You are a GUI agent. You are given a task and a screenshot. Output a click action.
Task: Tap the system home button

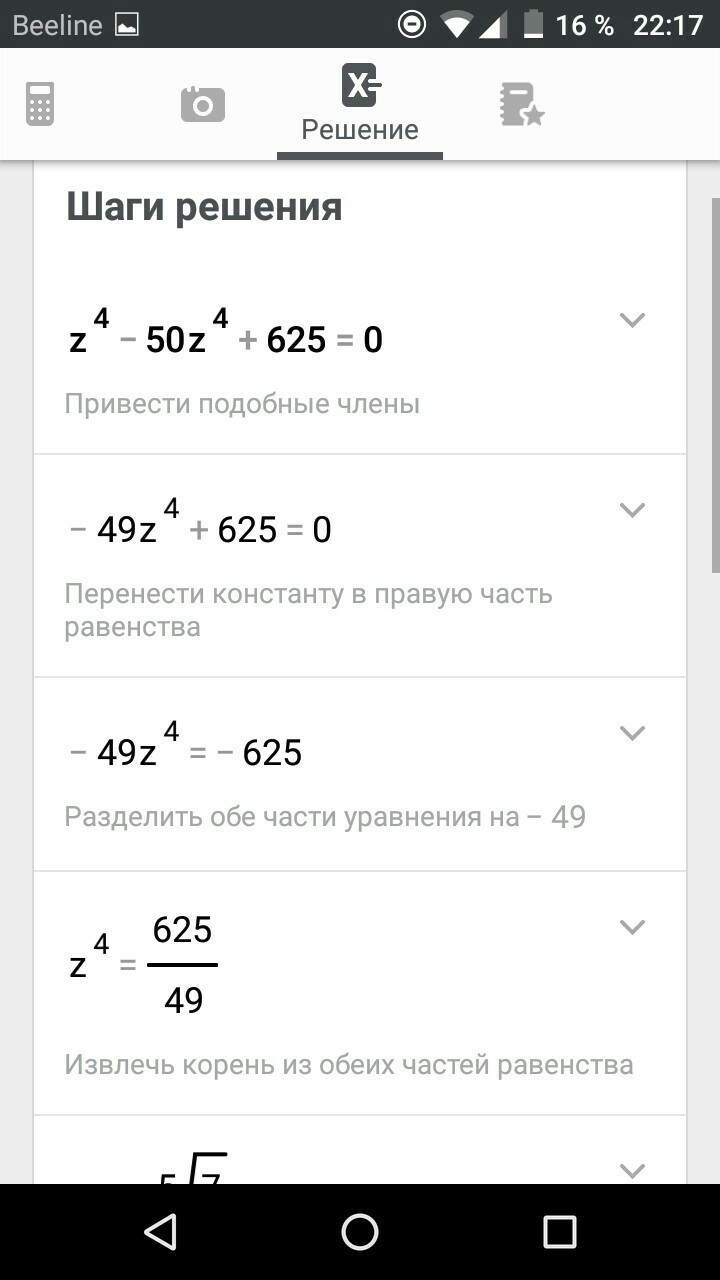[x=360, y=1232]
